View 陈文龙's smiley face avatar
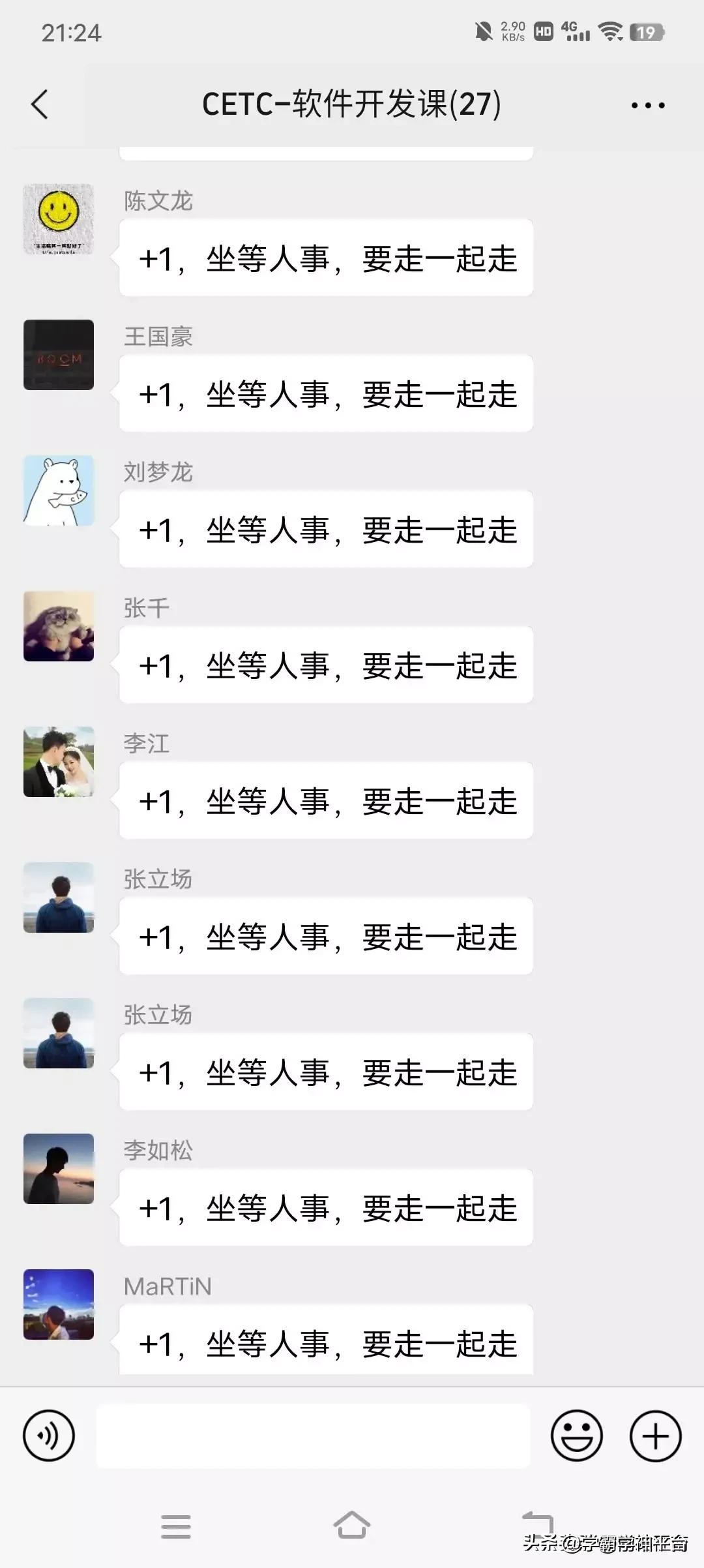 58,220
